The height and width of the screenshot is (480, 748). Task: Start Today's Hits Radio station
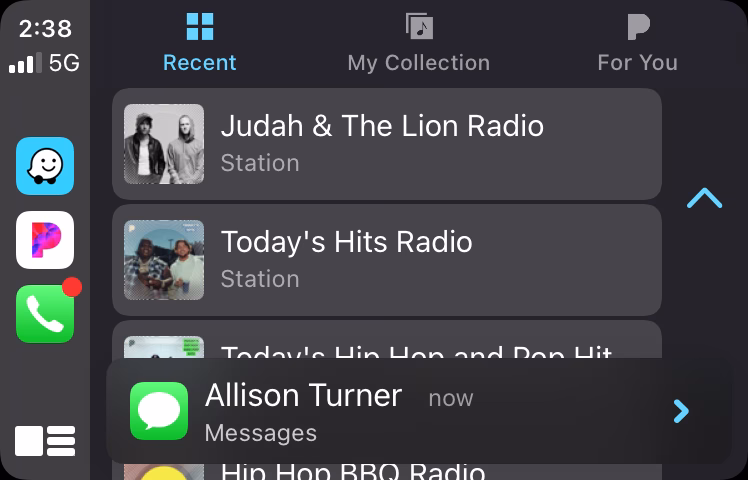(387, 259)
